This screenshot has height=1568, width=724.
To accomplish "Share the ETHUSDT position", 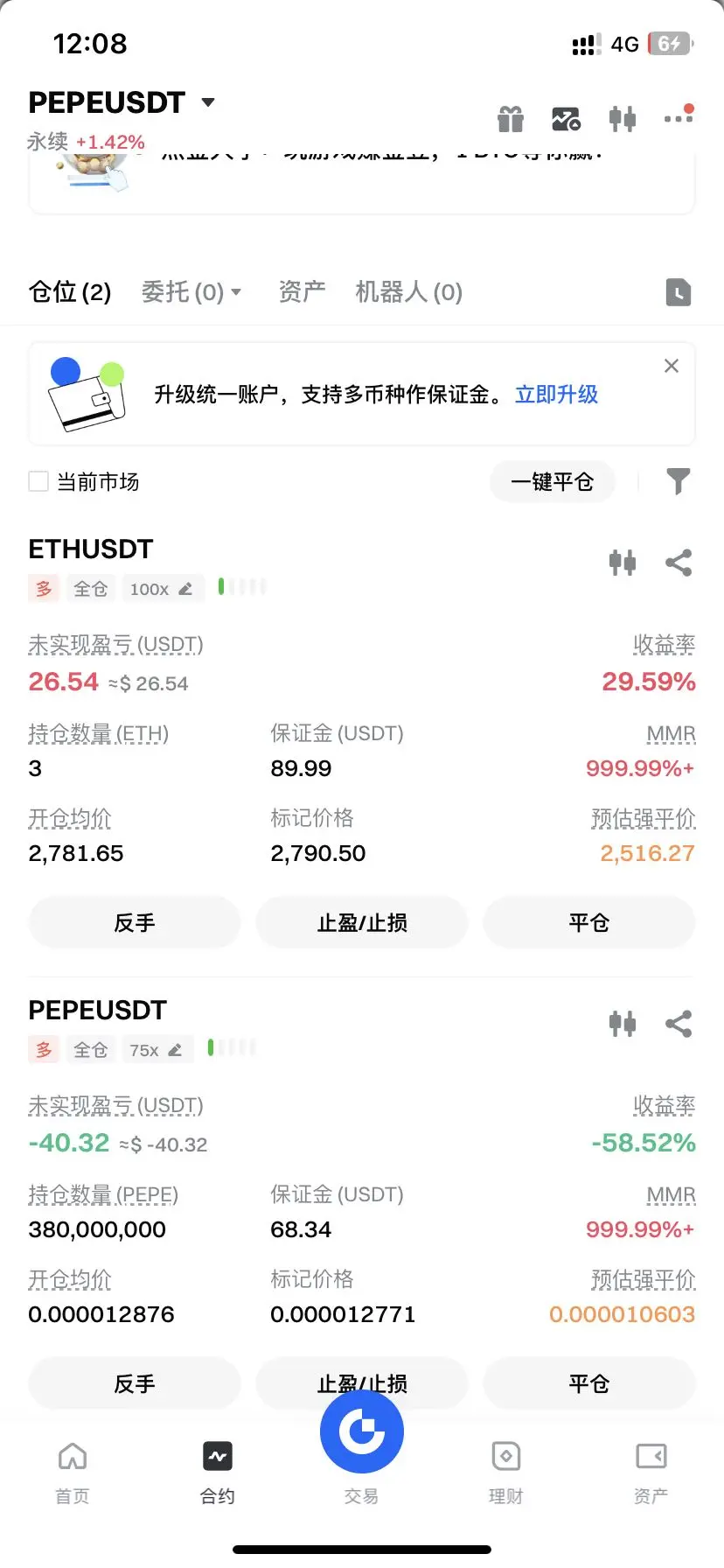I will coord(679,563).
